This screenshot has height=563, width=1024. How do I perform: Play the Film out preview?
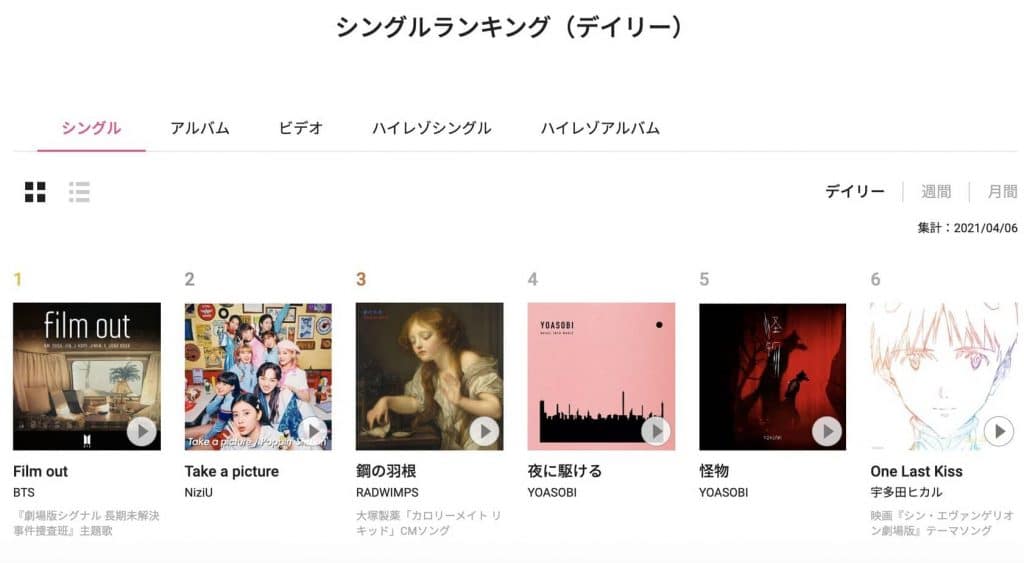click(x=141, y=431)
